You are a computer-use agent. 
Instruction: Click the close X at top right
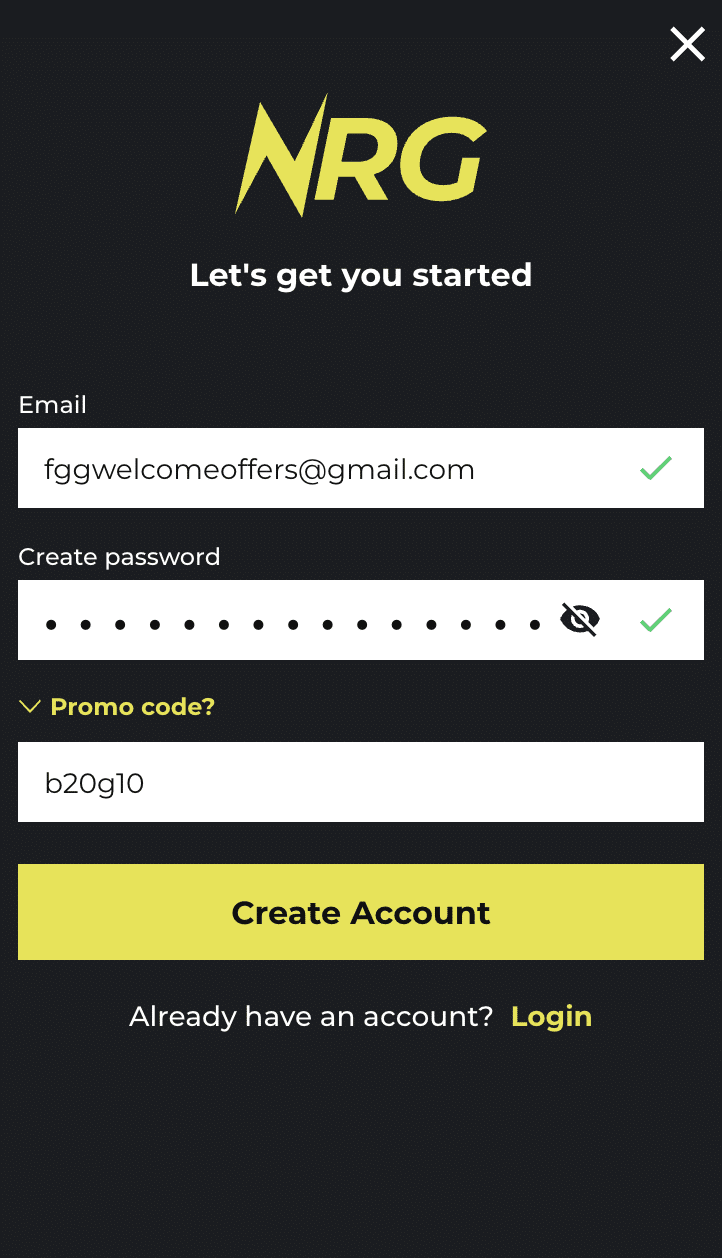[687, 44]
